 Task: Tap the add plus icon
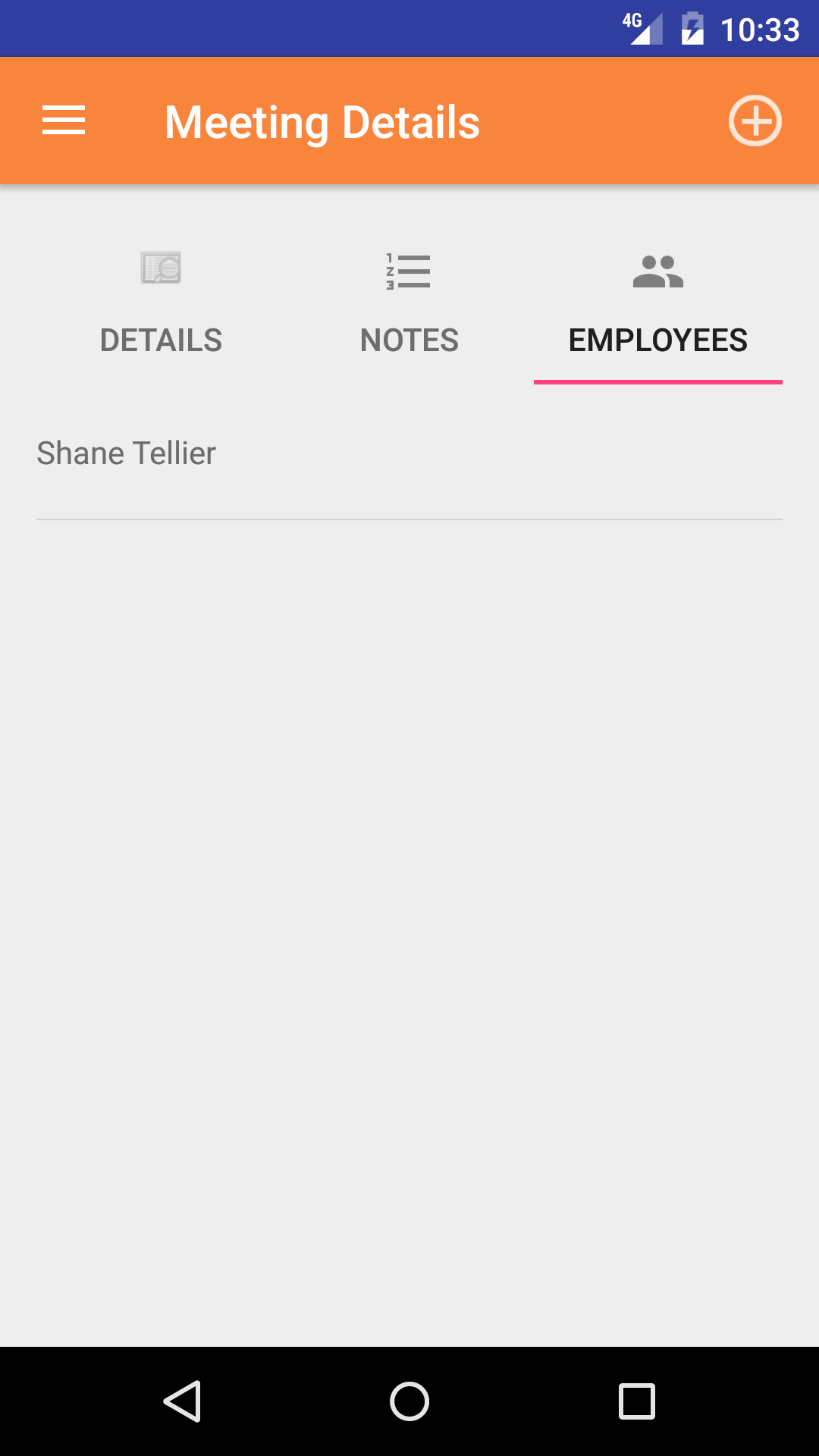755,121
